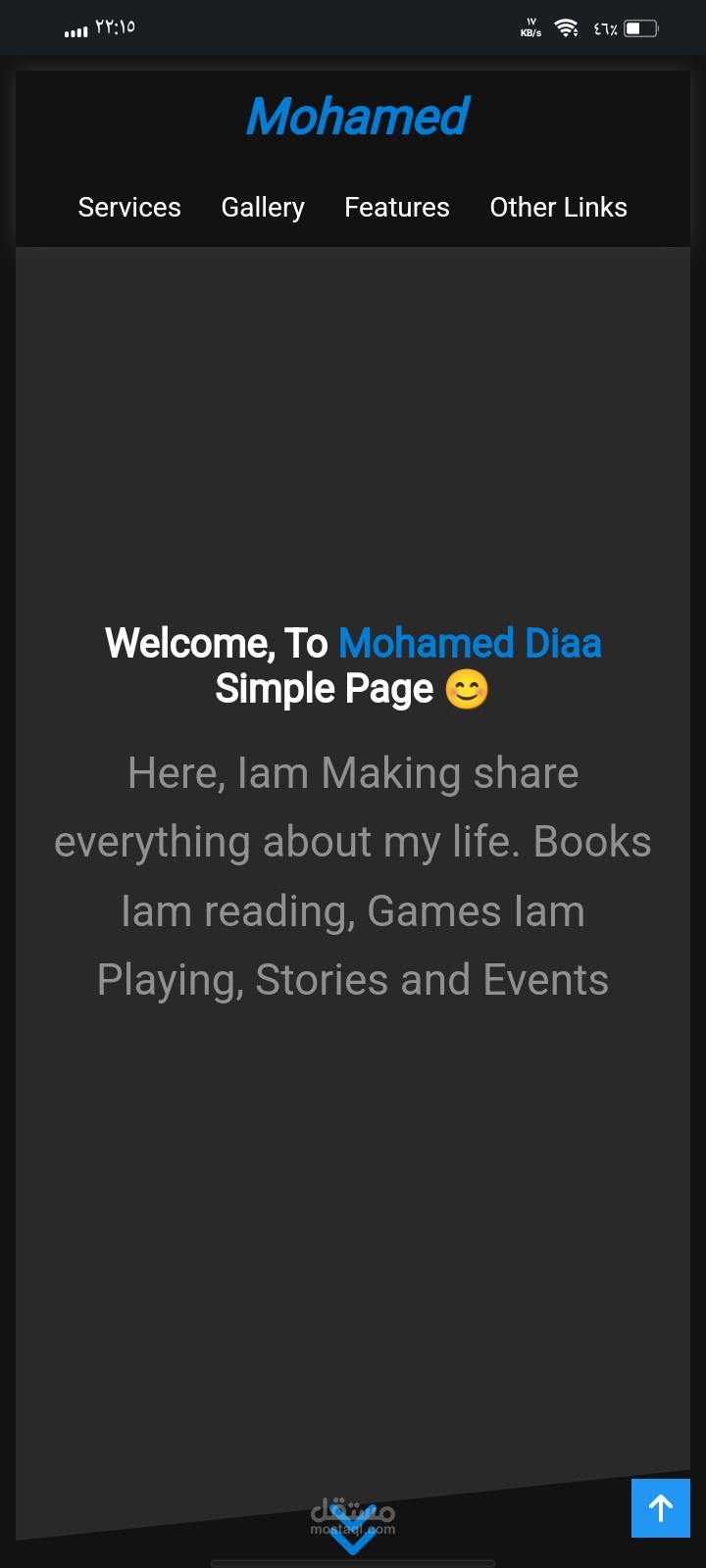The width and height of the screenshot is (706, 1568).
Task: Tap the blue scroll-to-top arrow button
Action: 661,1508
